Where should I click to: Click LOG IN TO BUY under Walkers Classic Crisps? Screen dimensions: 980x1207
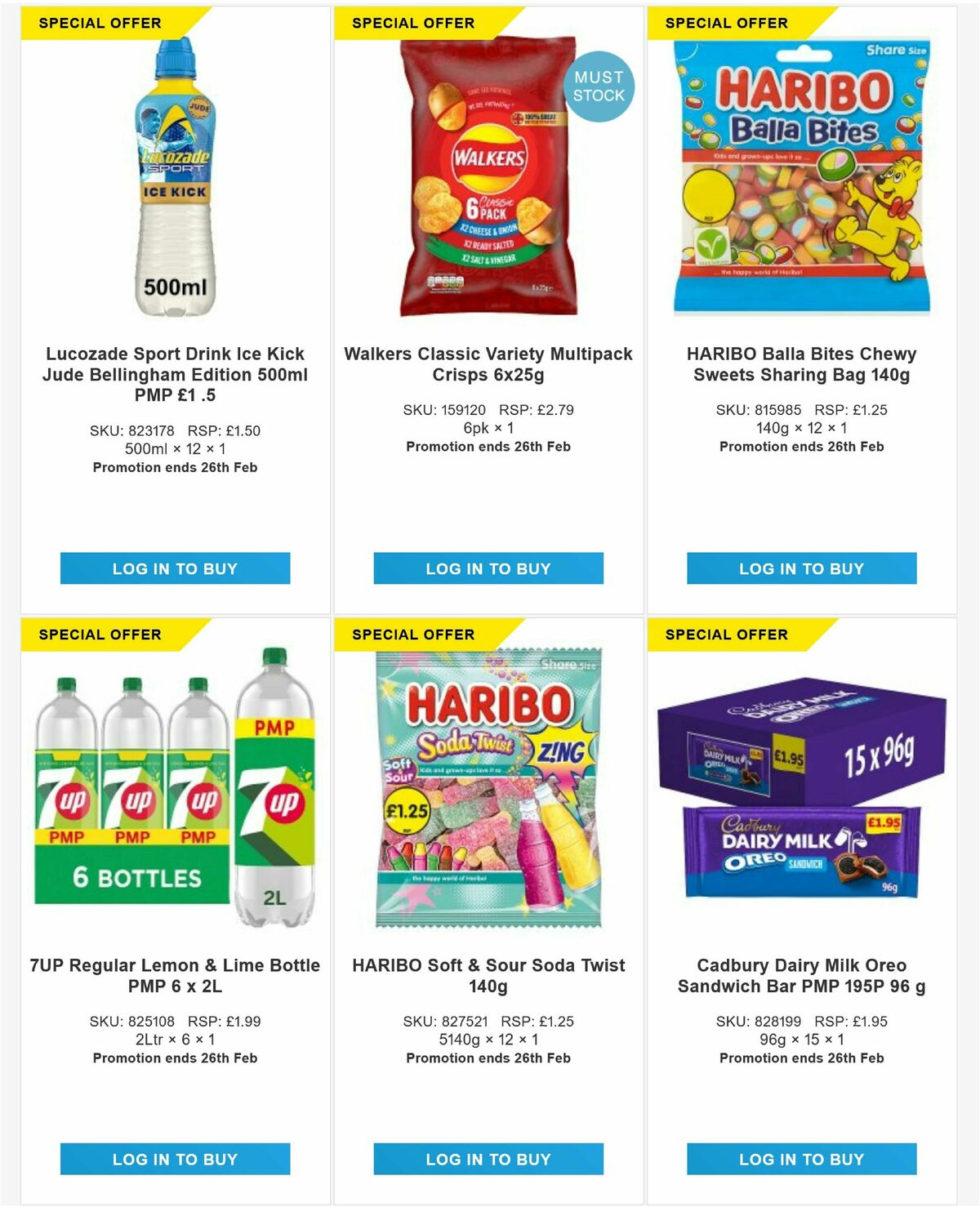tap(488, 568)
